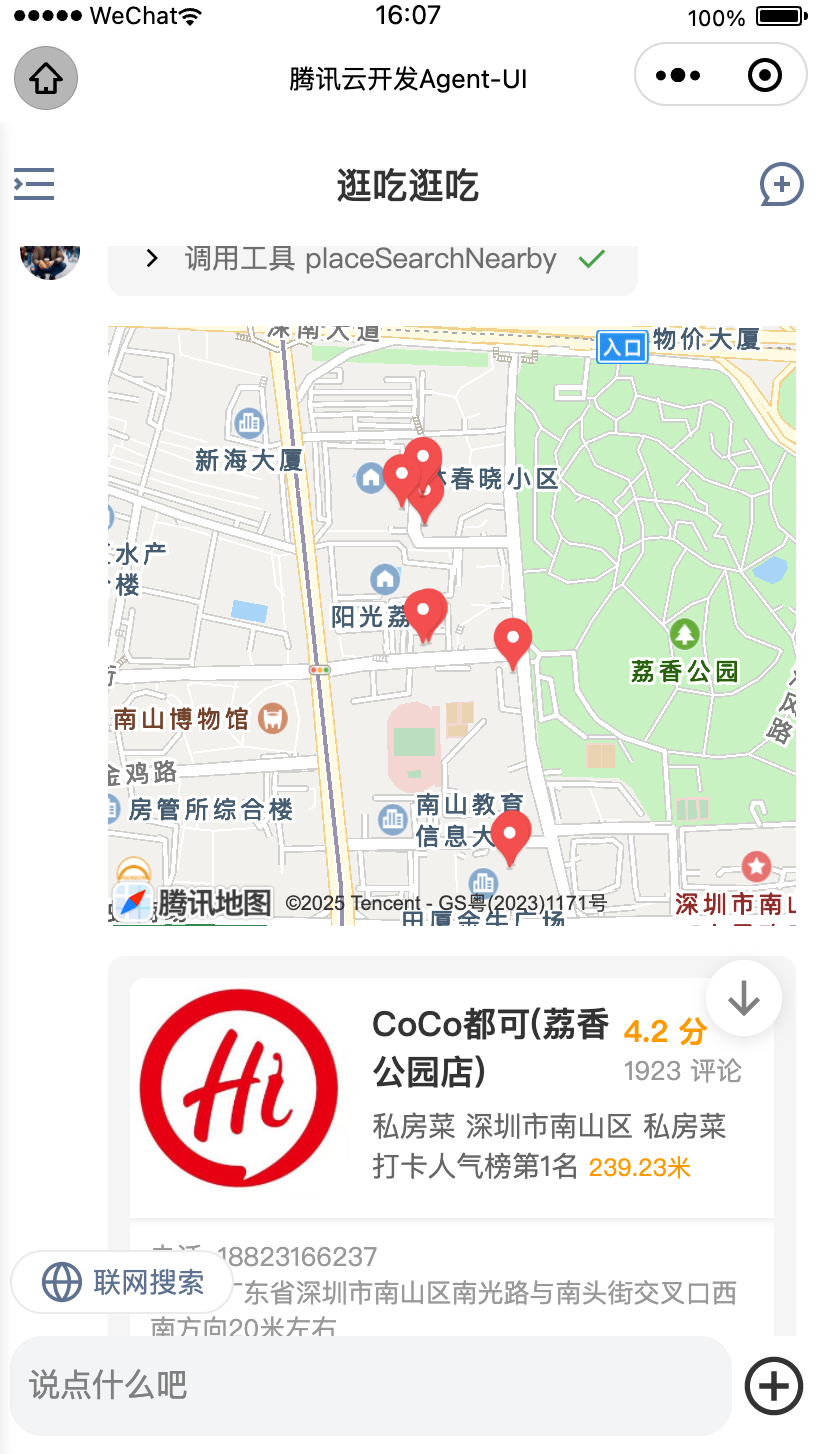Jump to the latest message

coord(743,997)
